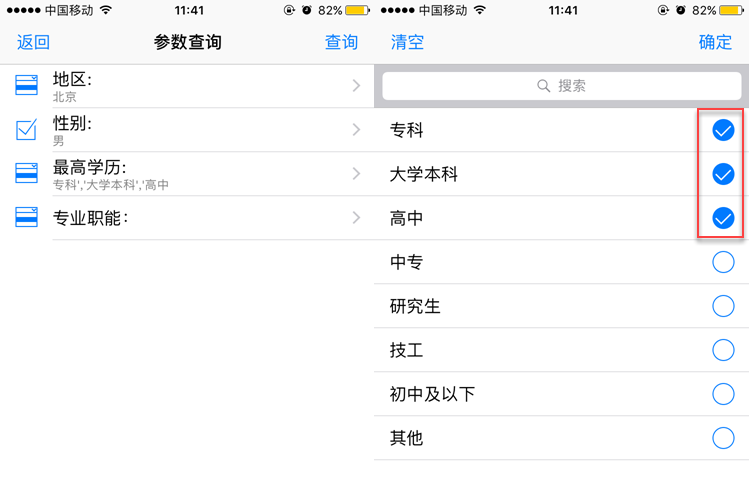Tap the 搜索 search field
The image size is (749, 481).
(x=561, y=86)
